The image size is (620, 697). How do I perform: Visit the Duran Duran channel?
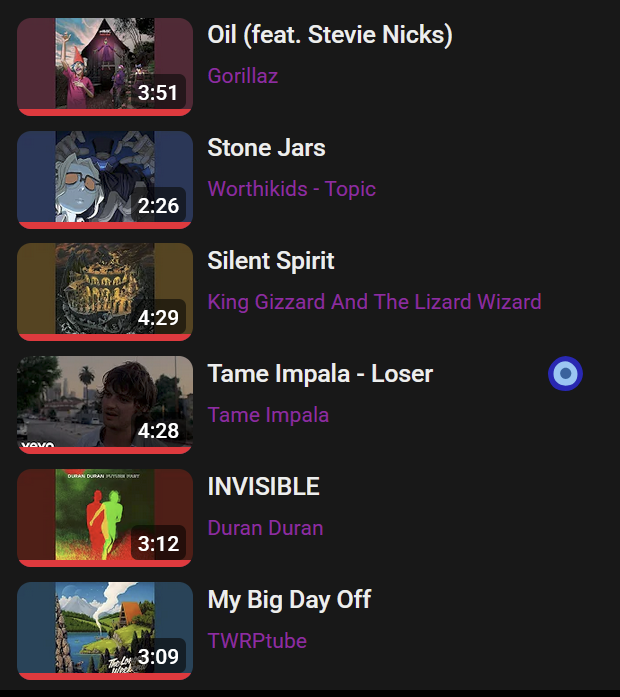265,528
